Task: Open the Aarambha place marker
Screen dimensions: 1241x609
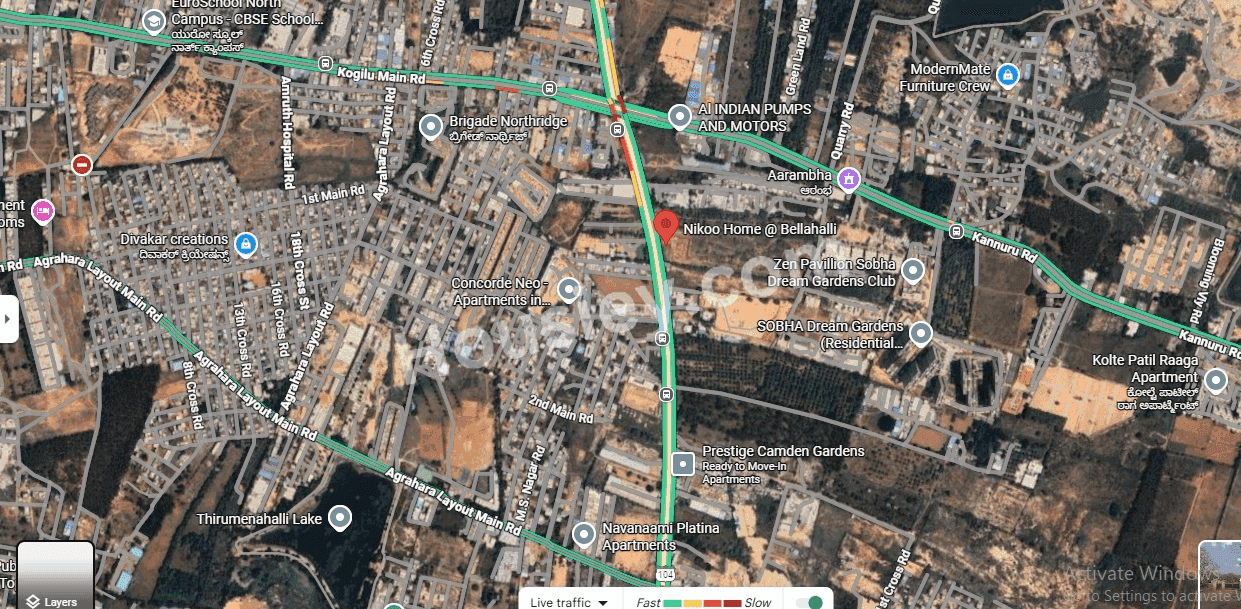Action: 849,179
